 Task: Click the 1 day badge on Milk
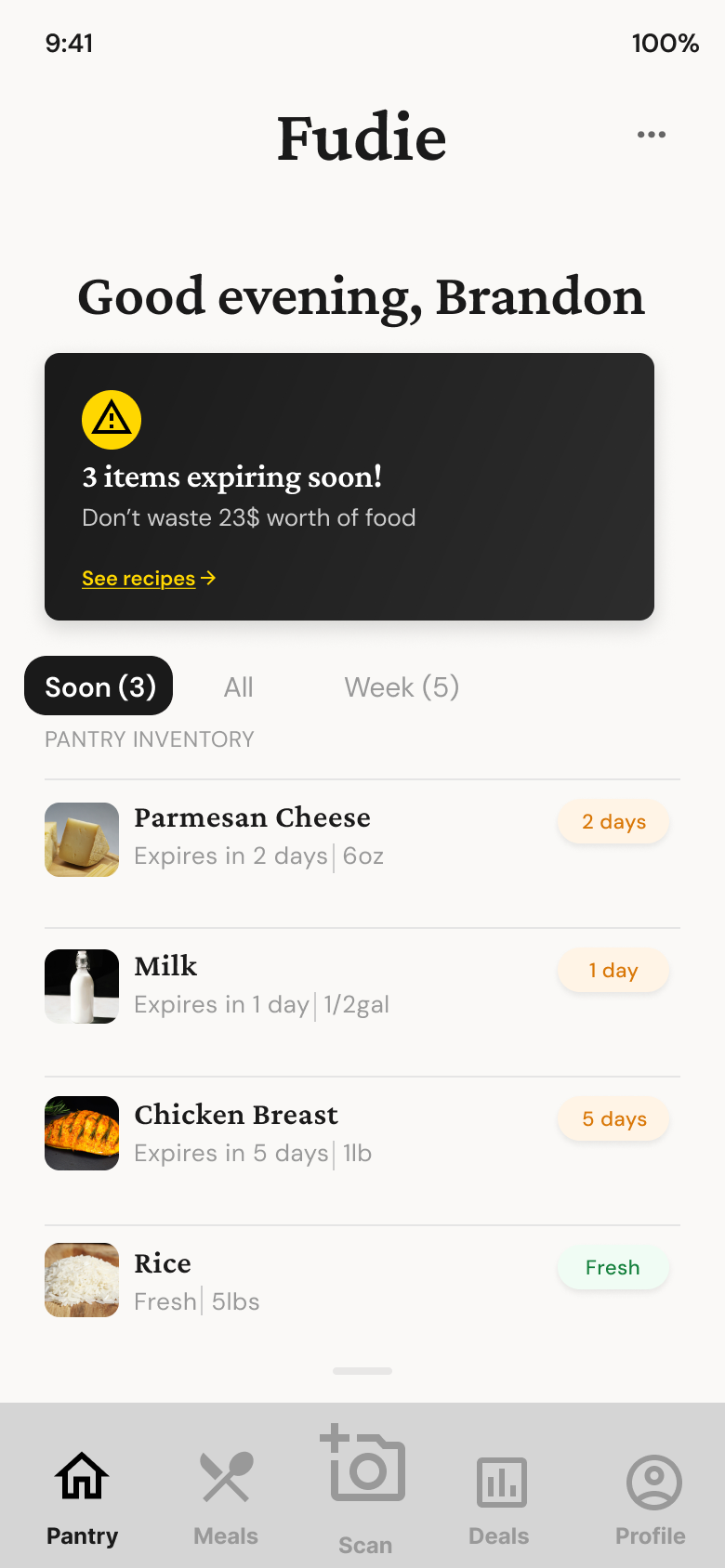[x=613, y=970]
